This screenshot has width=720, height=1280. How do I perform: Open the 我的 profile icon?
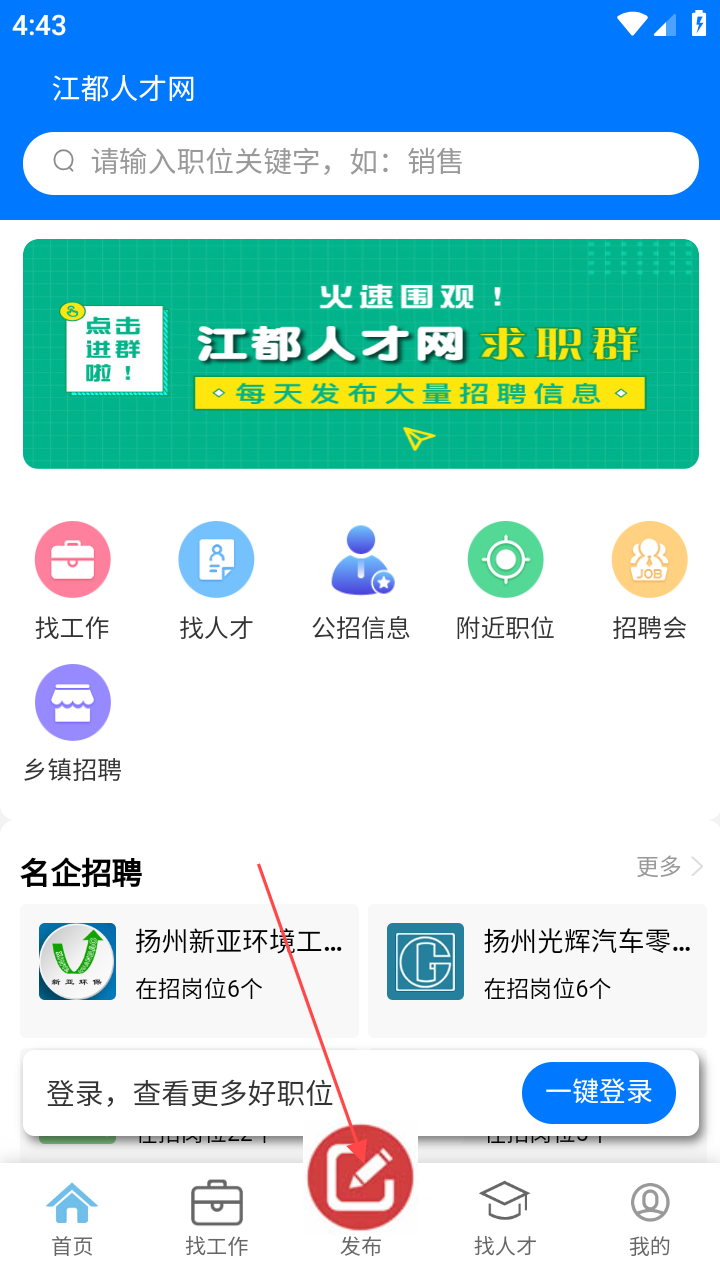click(x=649, y=1215)
